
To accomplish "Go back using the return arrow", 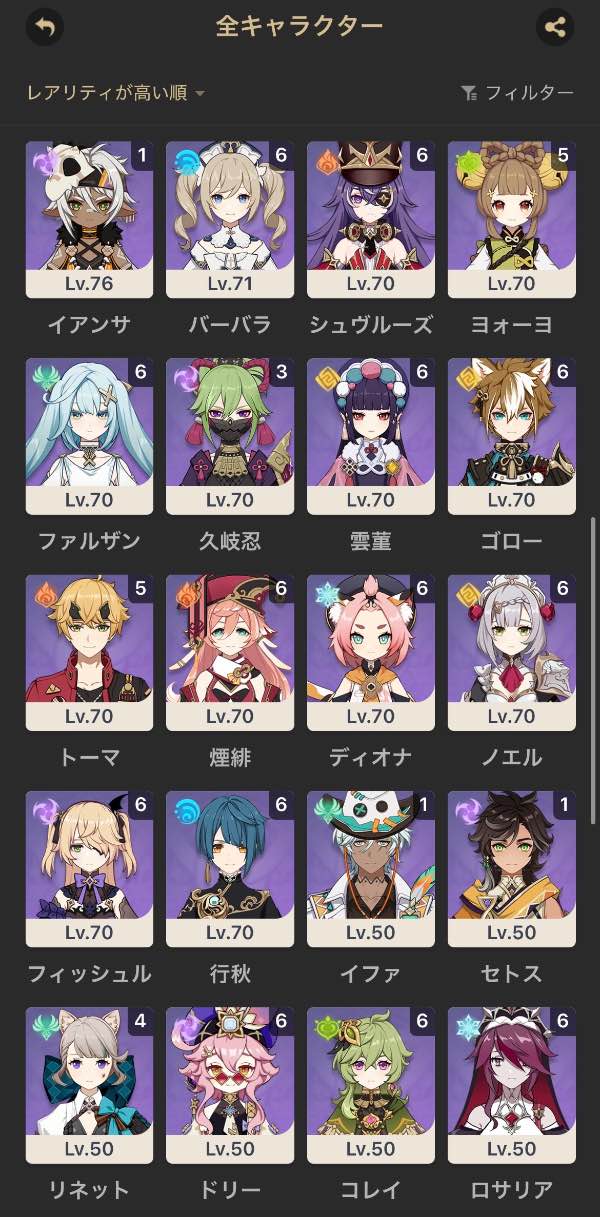I will 44,27.
